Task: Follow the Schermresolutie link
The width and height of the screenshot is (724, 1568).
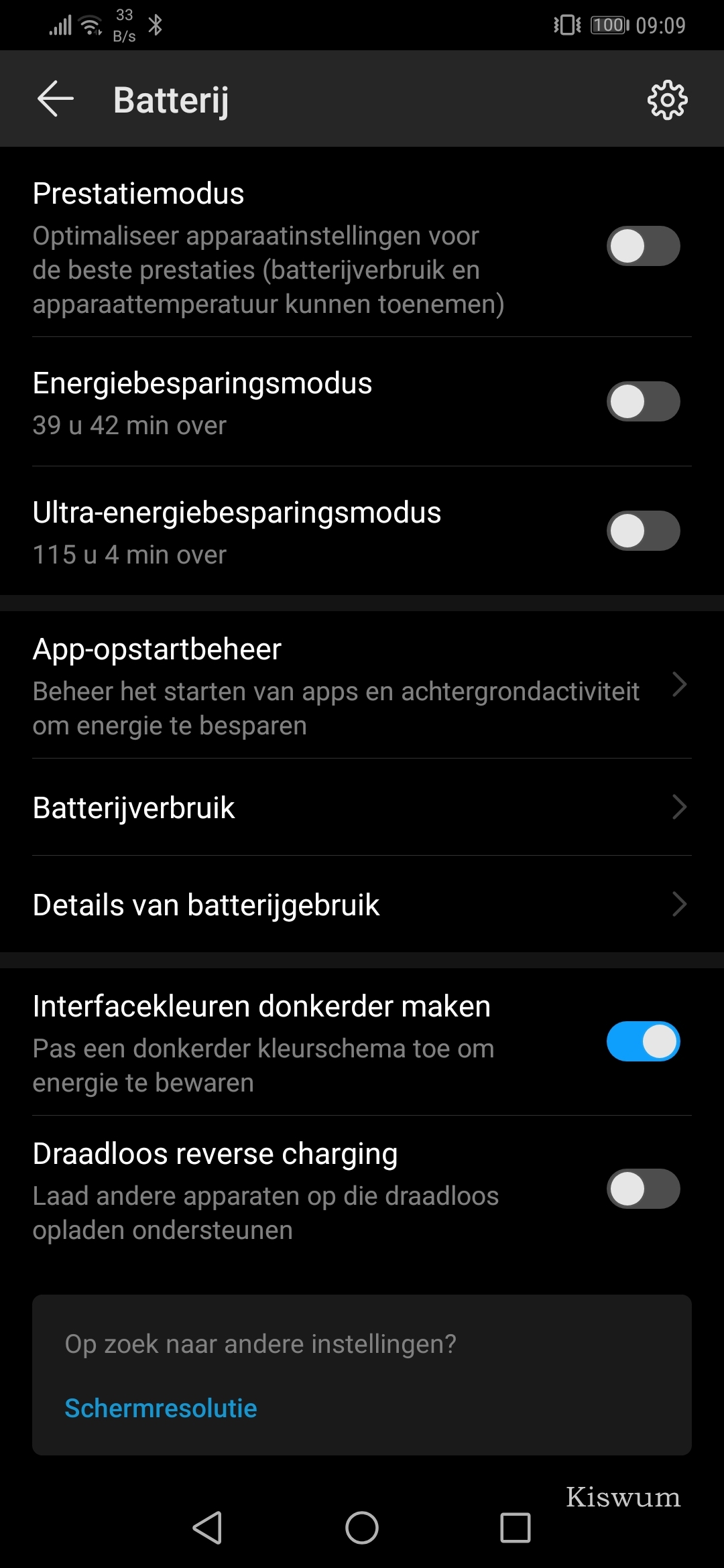Action: pyautogui.click(x=161, y=1408)
